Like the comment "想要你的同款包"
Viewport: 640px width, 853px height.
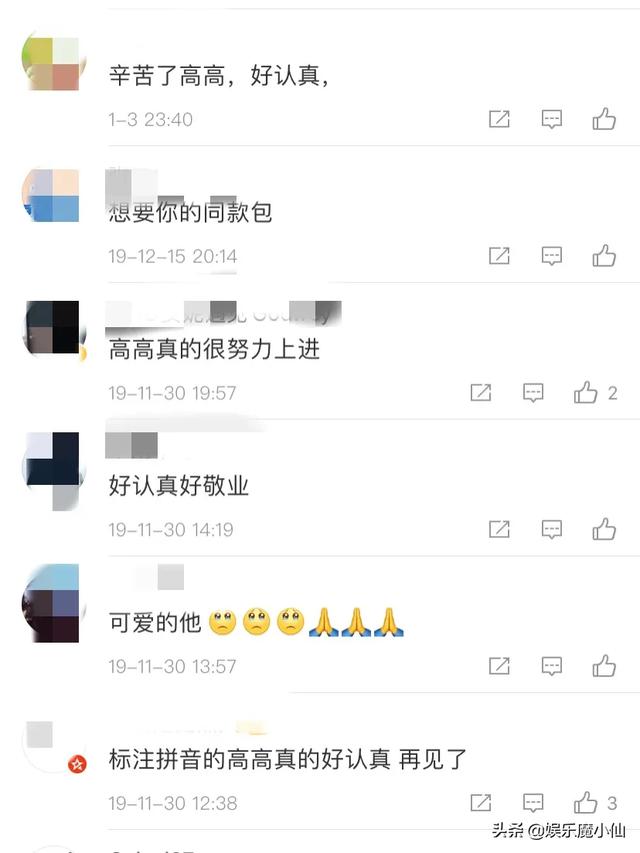coord(603,256)
